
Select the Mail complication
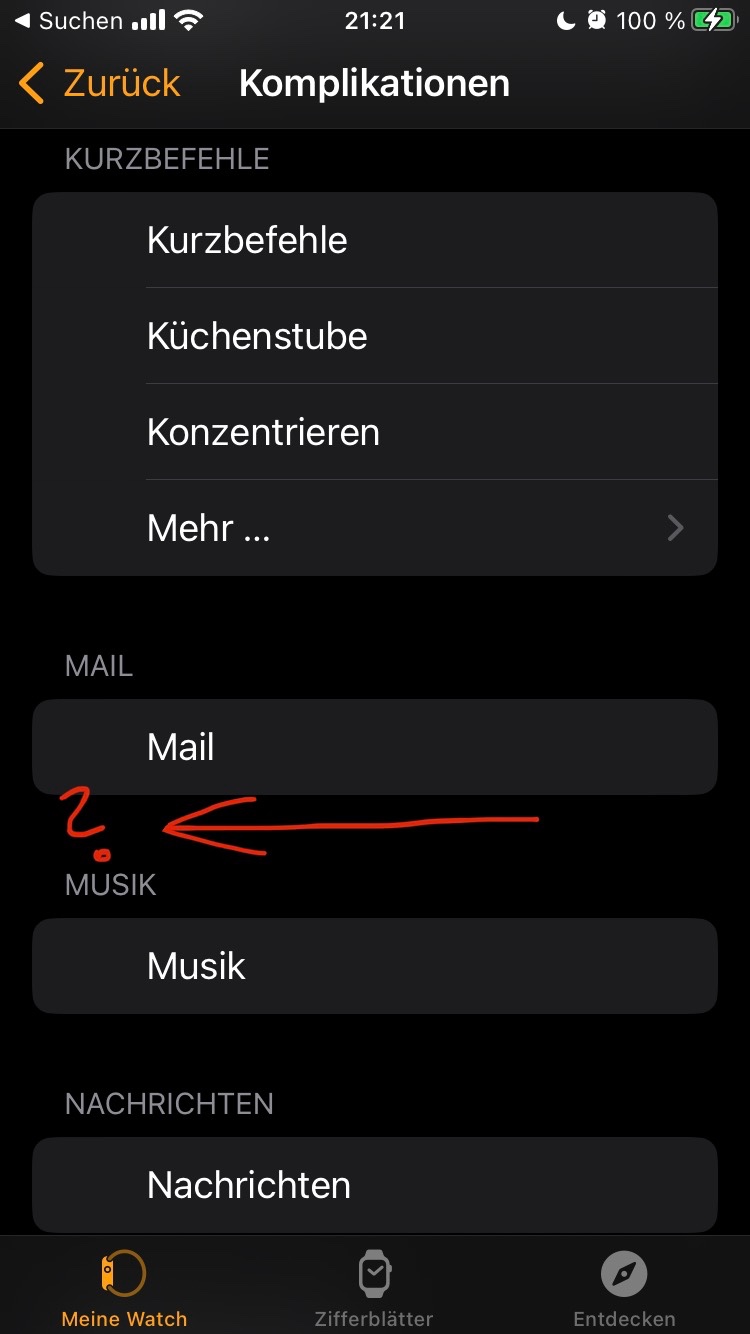375,747
